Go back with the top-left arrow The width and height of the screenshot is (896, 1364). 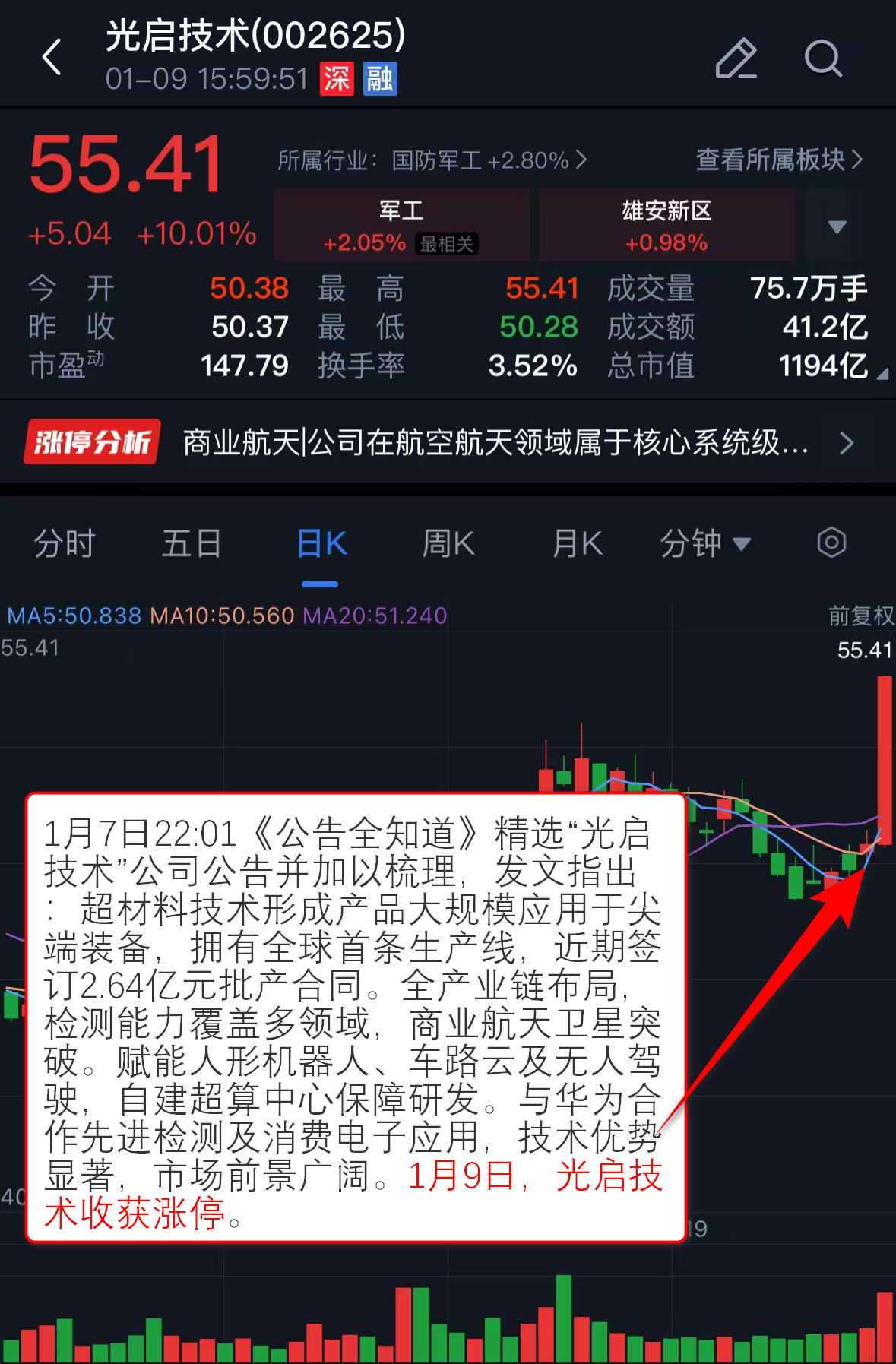[52, 58]
